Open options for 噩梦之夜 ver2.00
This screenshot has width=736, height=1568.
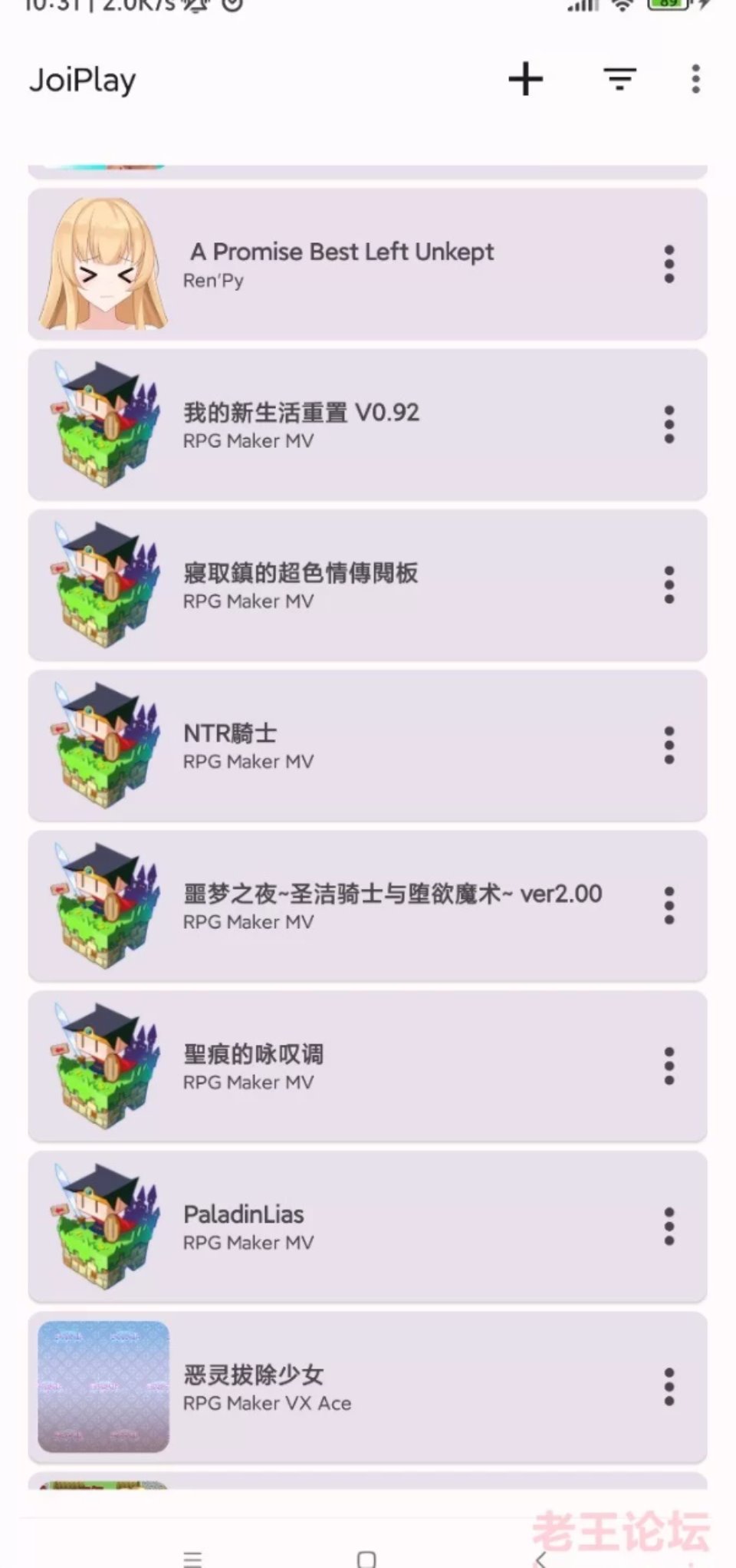tap(669, 906)
